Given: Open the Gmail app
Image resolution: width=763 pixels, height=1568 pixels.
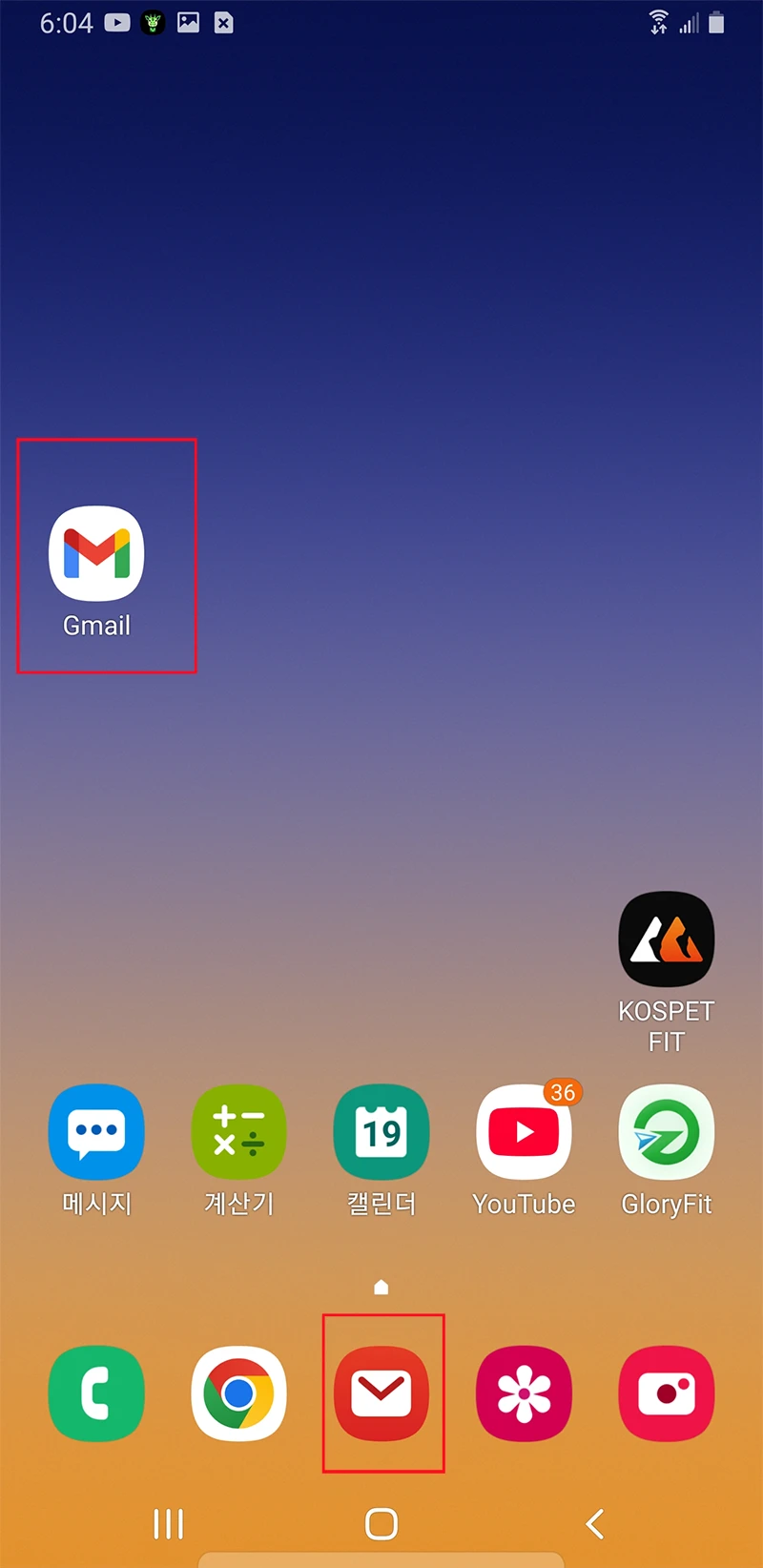Looking at the screenshot, I should (96, 554).
